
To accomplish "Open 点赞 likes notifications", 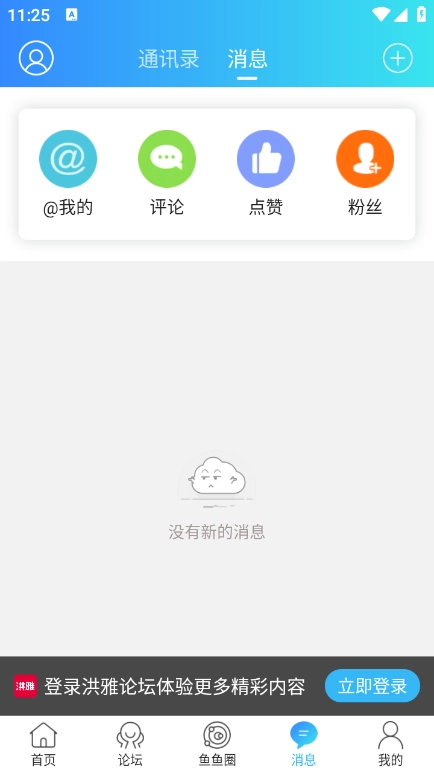I will click(x=266, y=174).
